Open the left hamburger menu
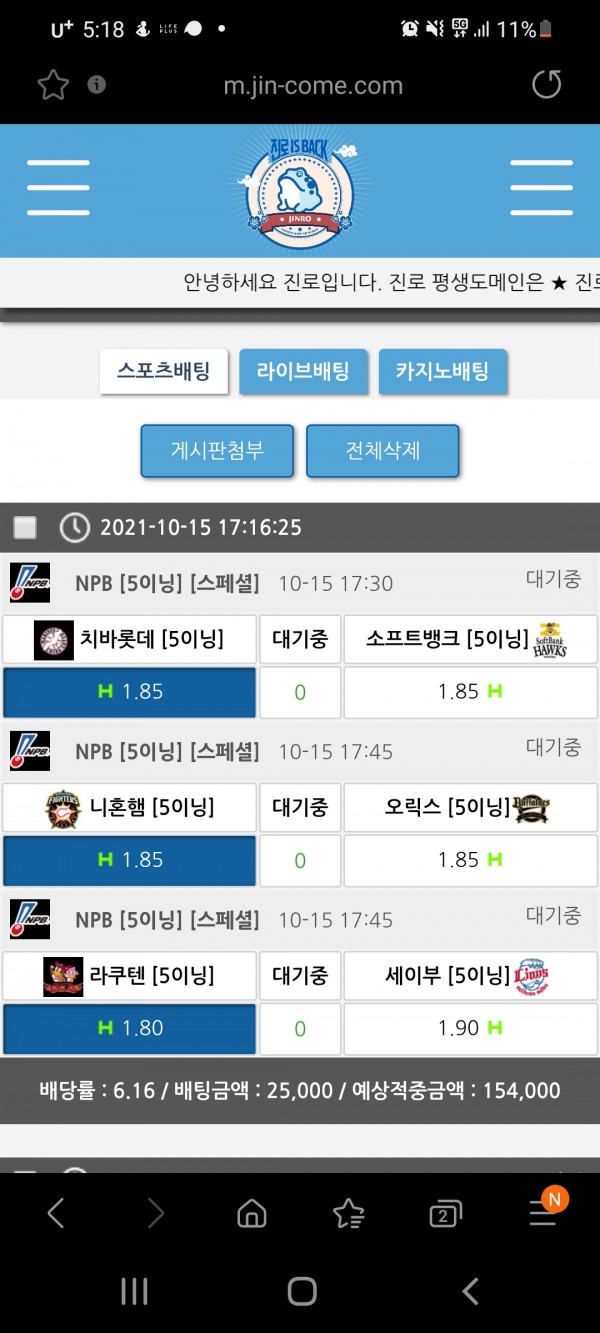The height and width of the screenshot is (1333, 600). pos(58,187)
